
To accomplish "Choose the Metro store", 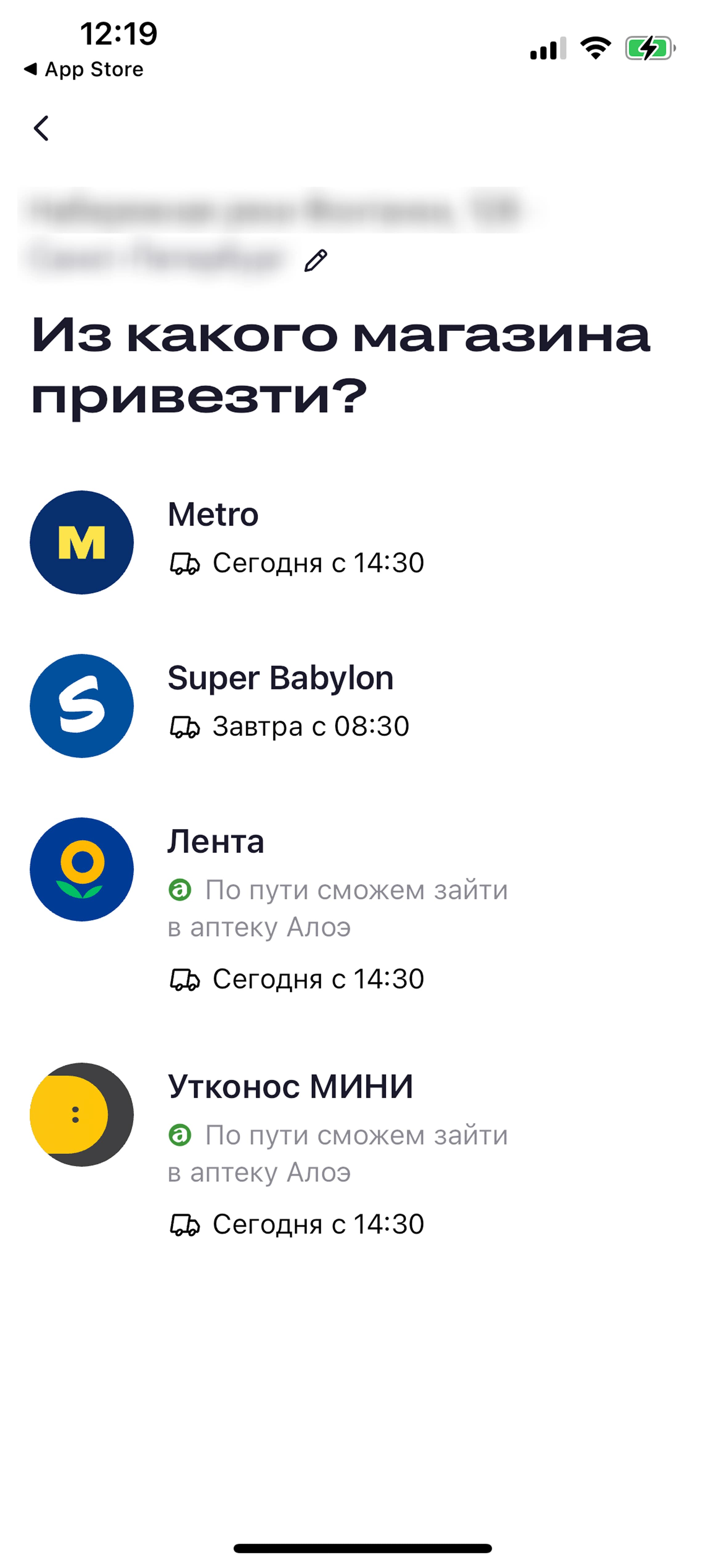I will 362,542.
